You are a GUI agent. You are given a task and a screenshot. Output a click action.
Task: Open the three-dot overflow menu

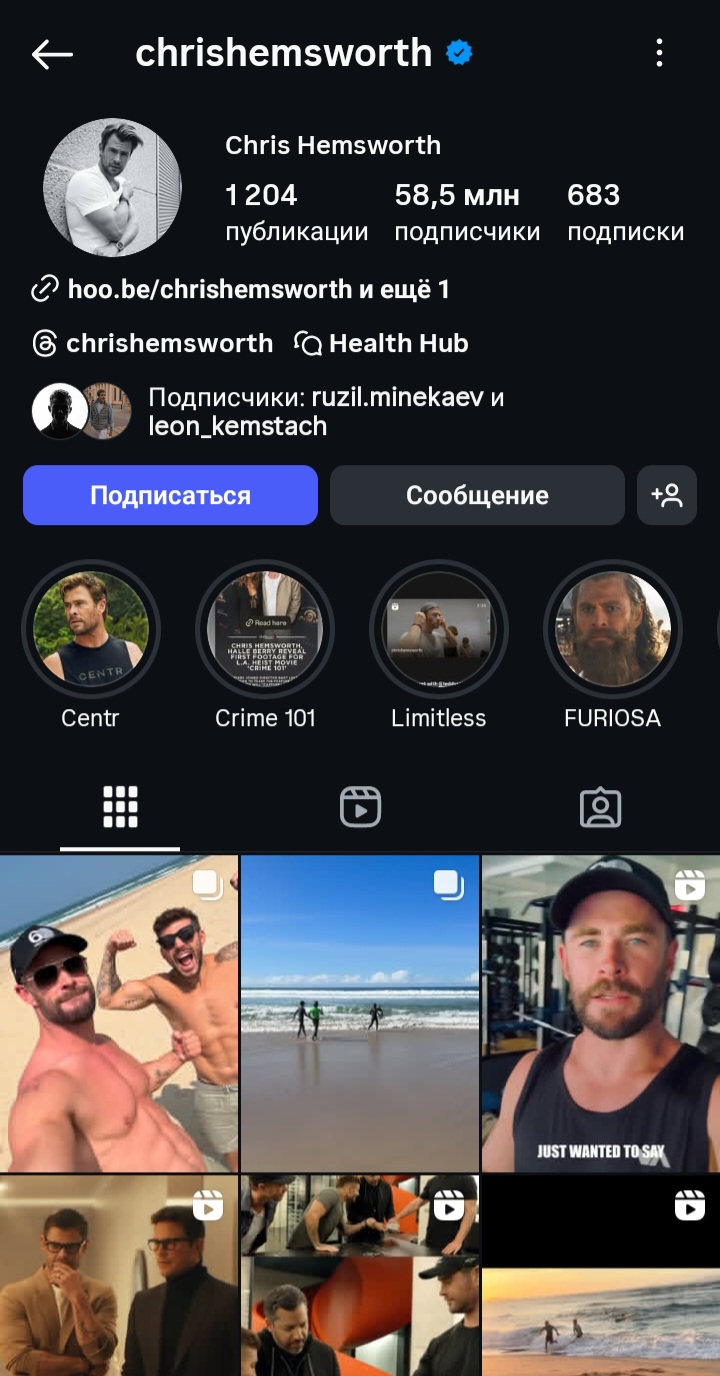tap(659, 53)
